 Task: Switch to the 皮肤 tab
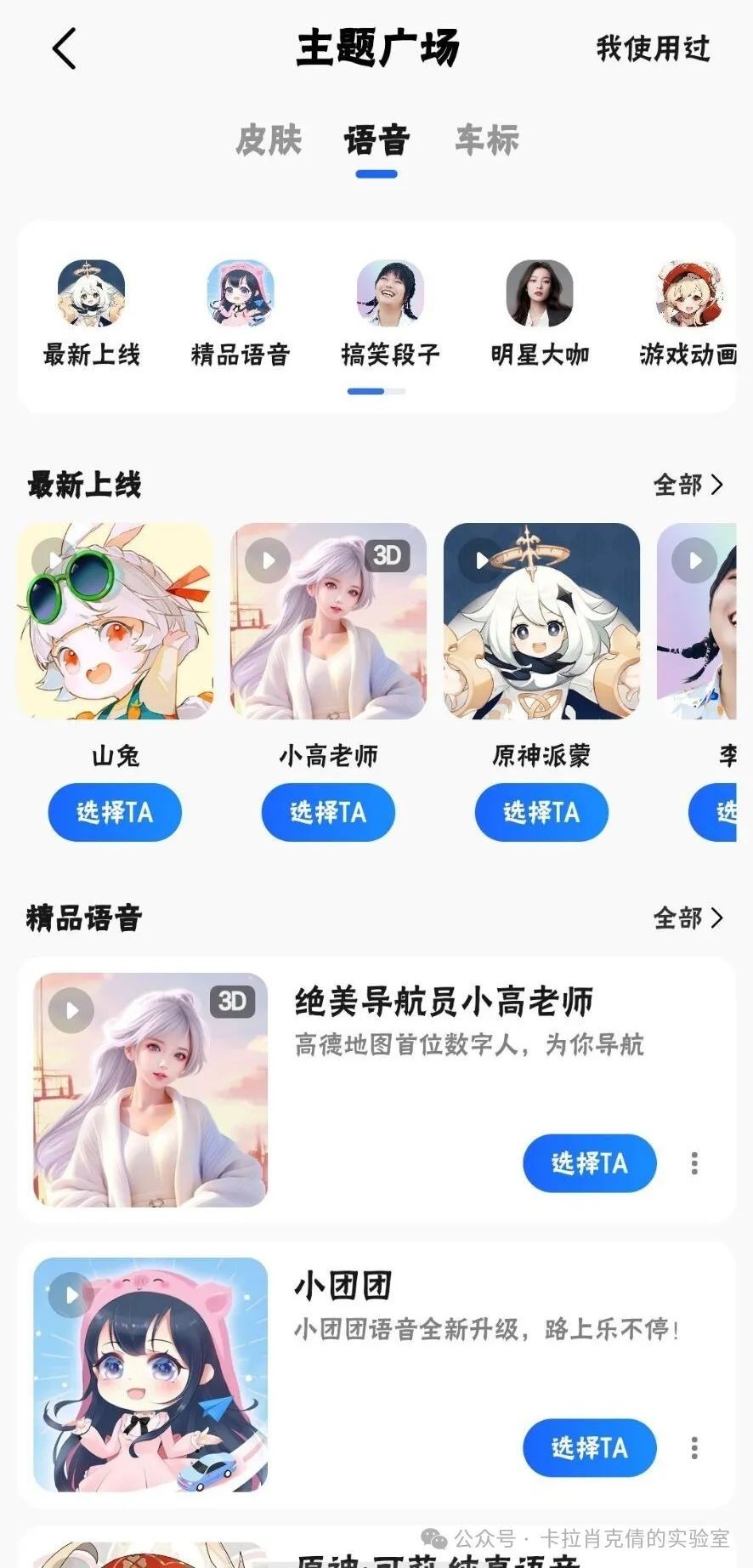269,140
